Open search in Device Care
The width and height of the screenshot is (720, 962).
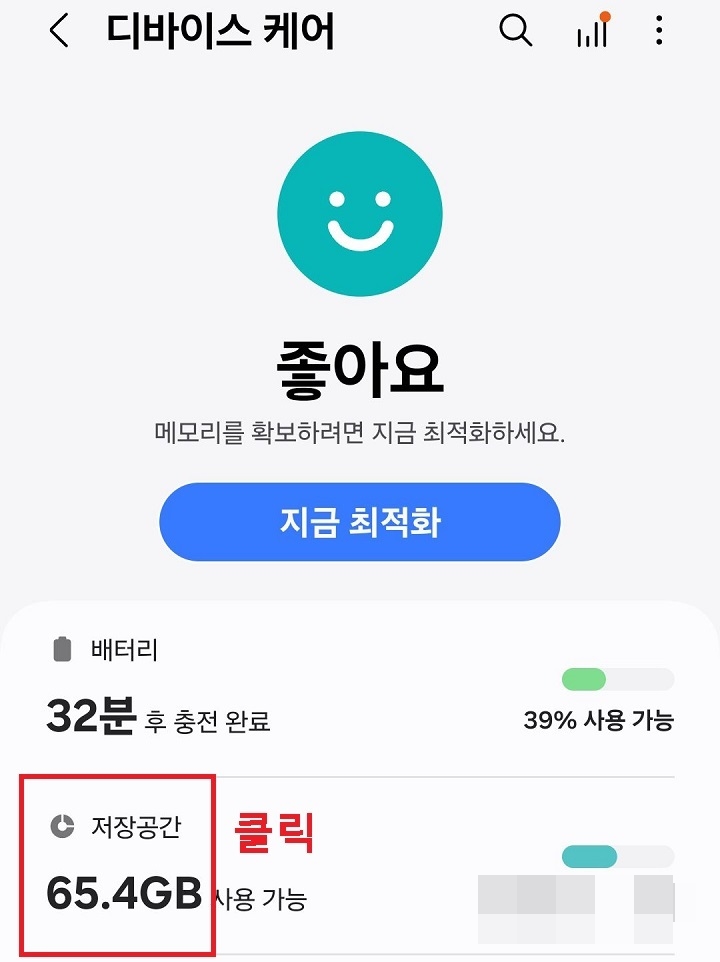point(515,31)
